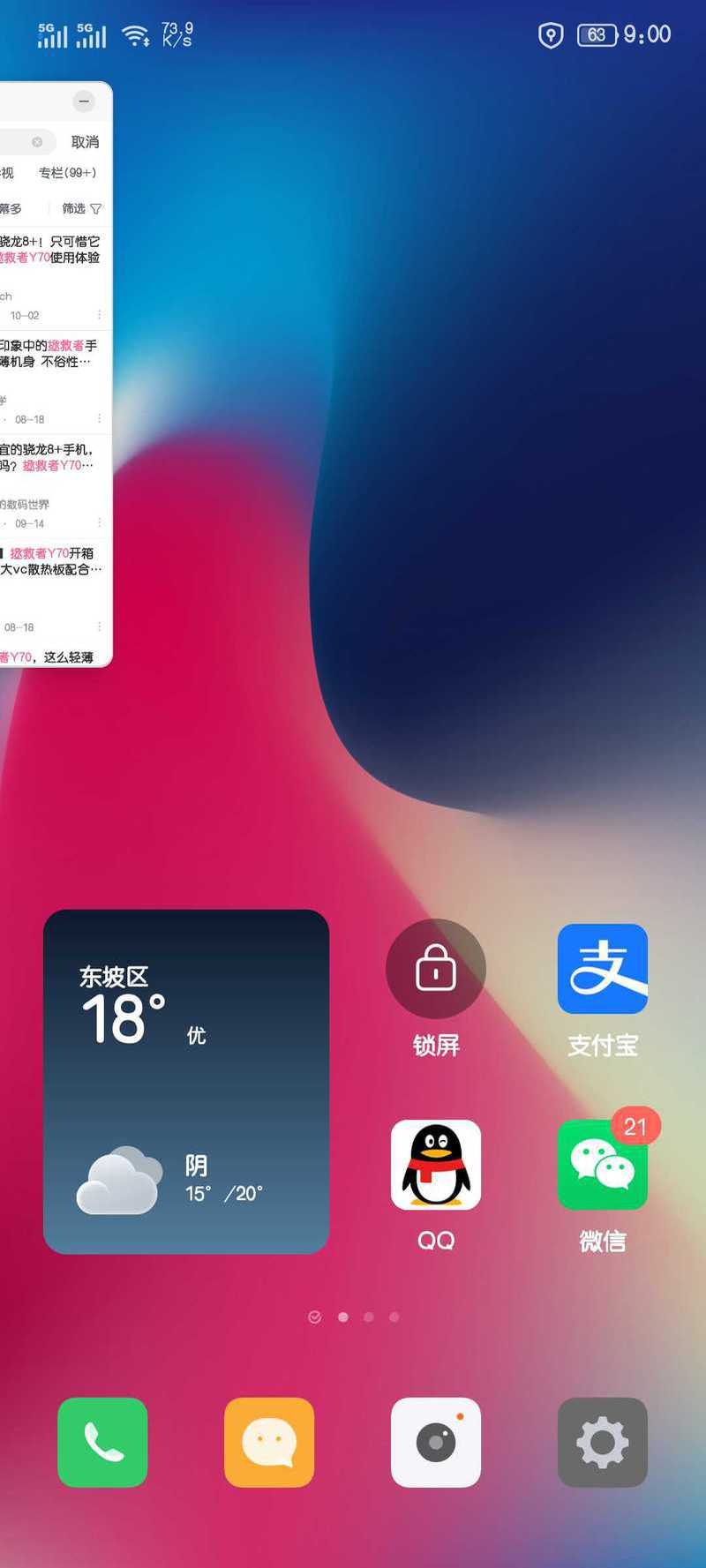
Task: Open the messages app in the dock
Action: click(x=269, y=1442)
